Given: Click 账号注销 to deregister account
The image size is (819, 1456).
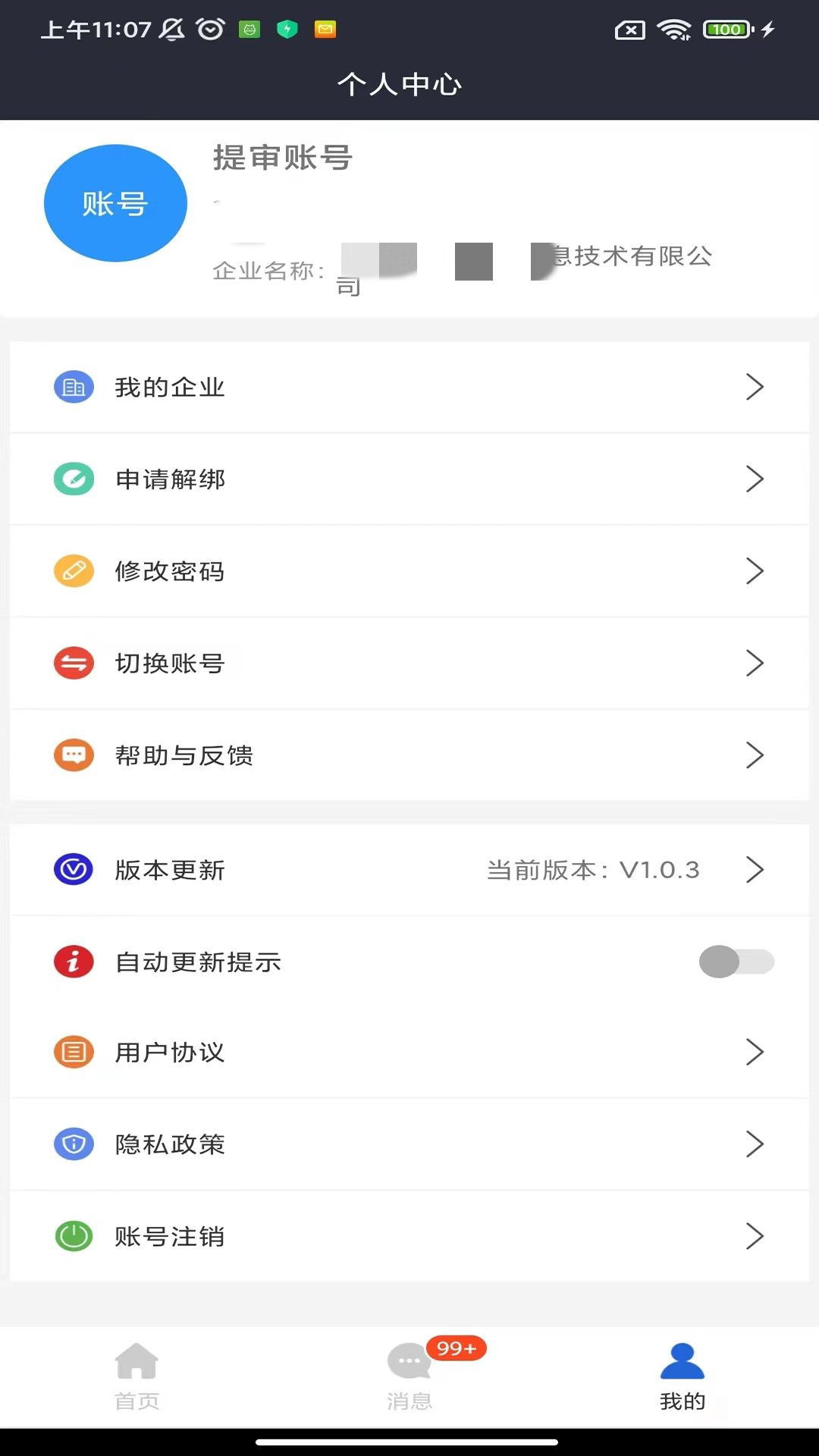Looking at the screenshot, I should click(170, 1236).
